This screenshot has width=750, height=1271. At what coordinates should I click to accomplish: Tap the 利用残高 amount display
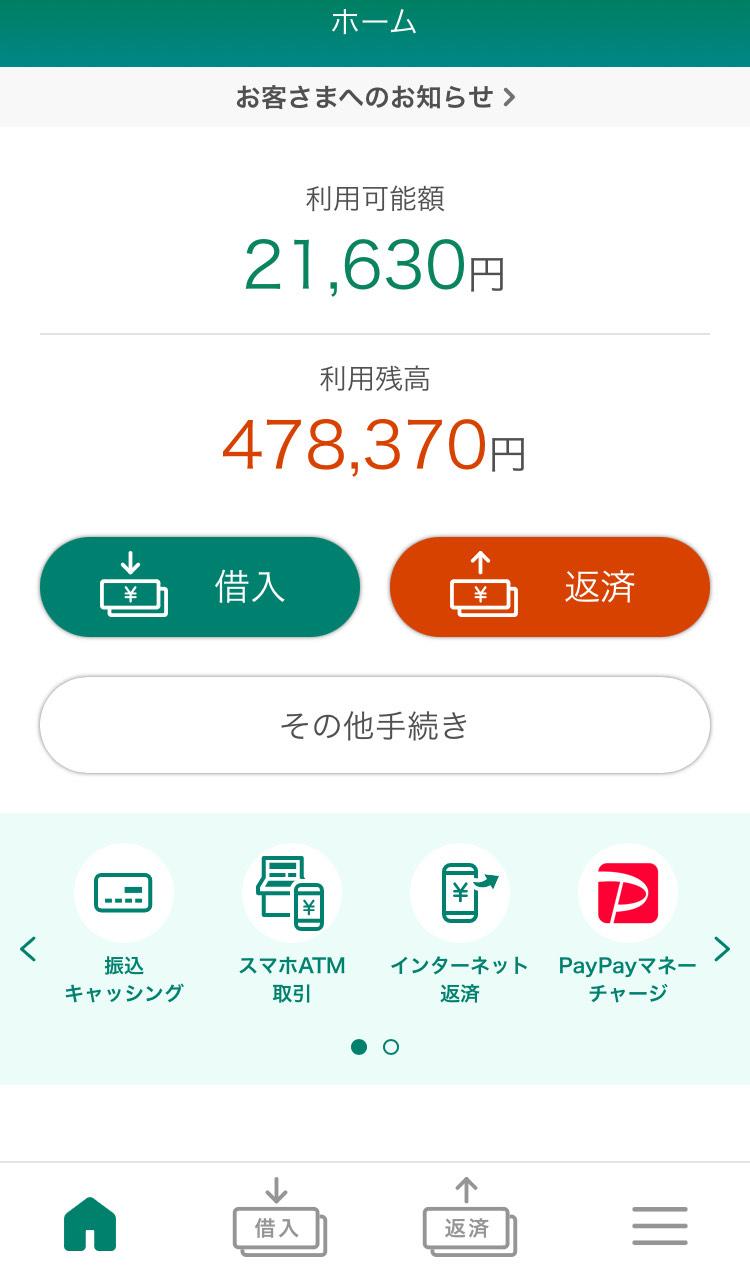tap(375, 442)
